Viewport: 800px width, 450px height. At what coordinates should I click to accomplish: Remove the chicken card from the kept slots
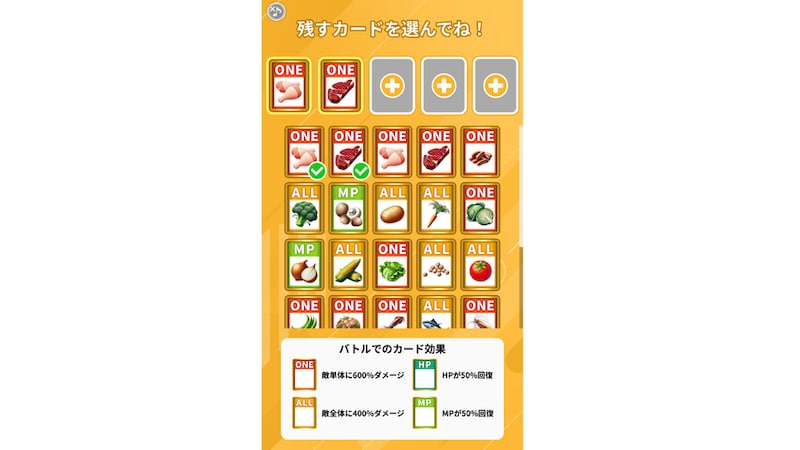(x=288, y=85)
